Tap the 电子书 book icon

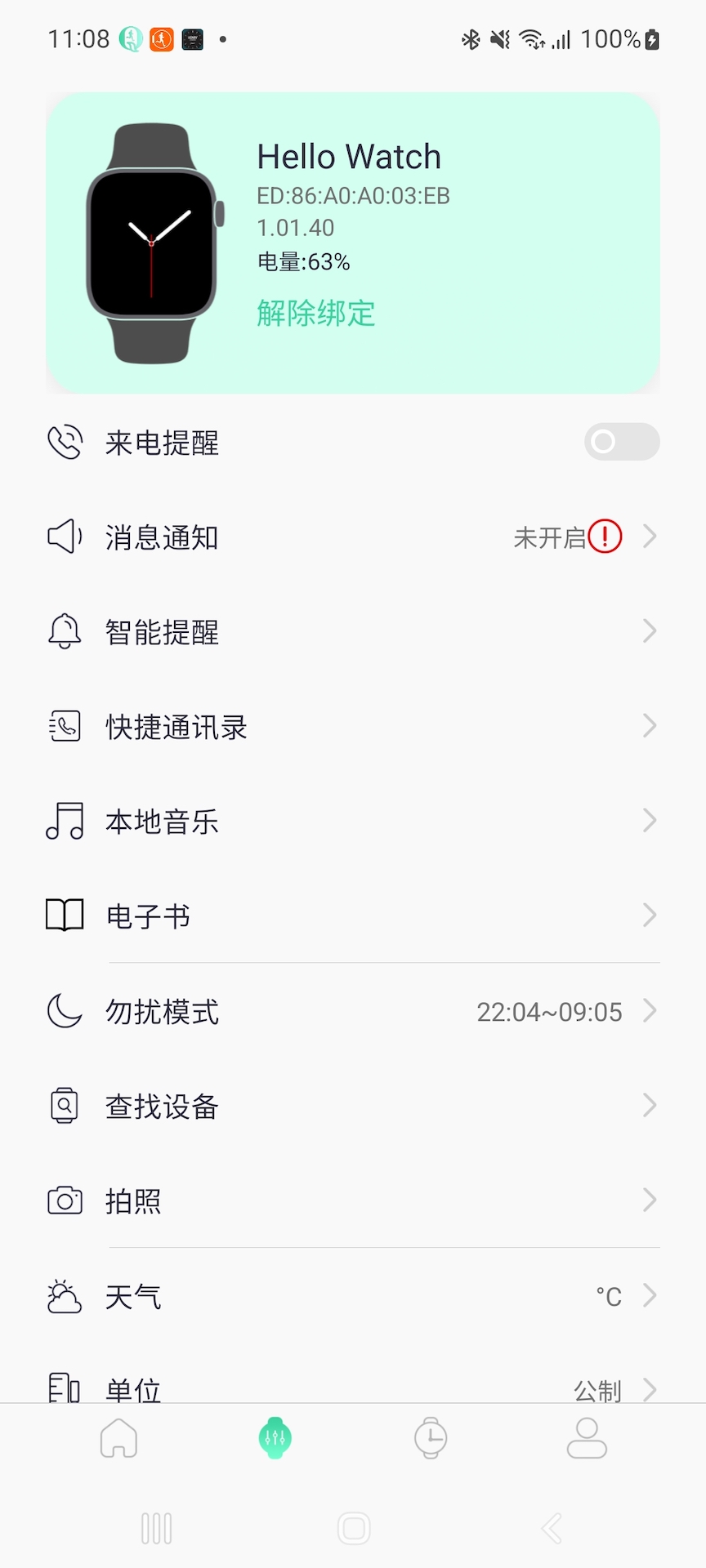coord(64,915)
